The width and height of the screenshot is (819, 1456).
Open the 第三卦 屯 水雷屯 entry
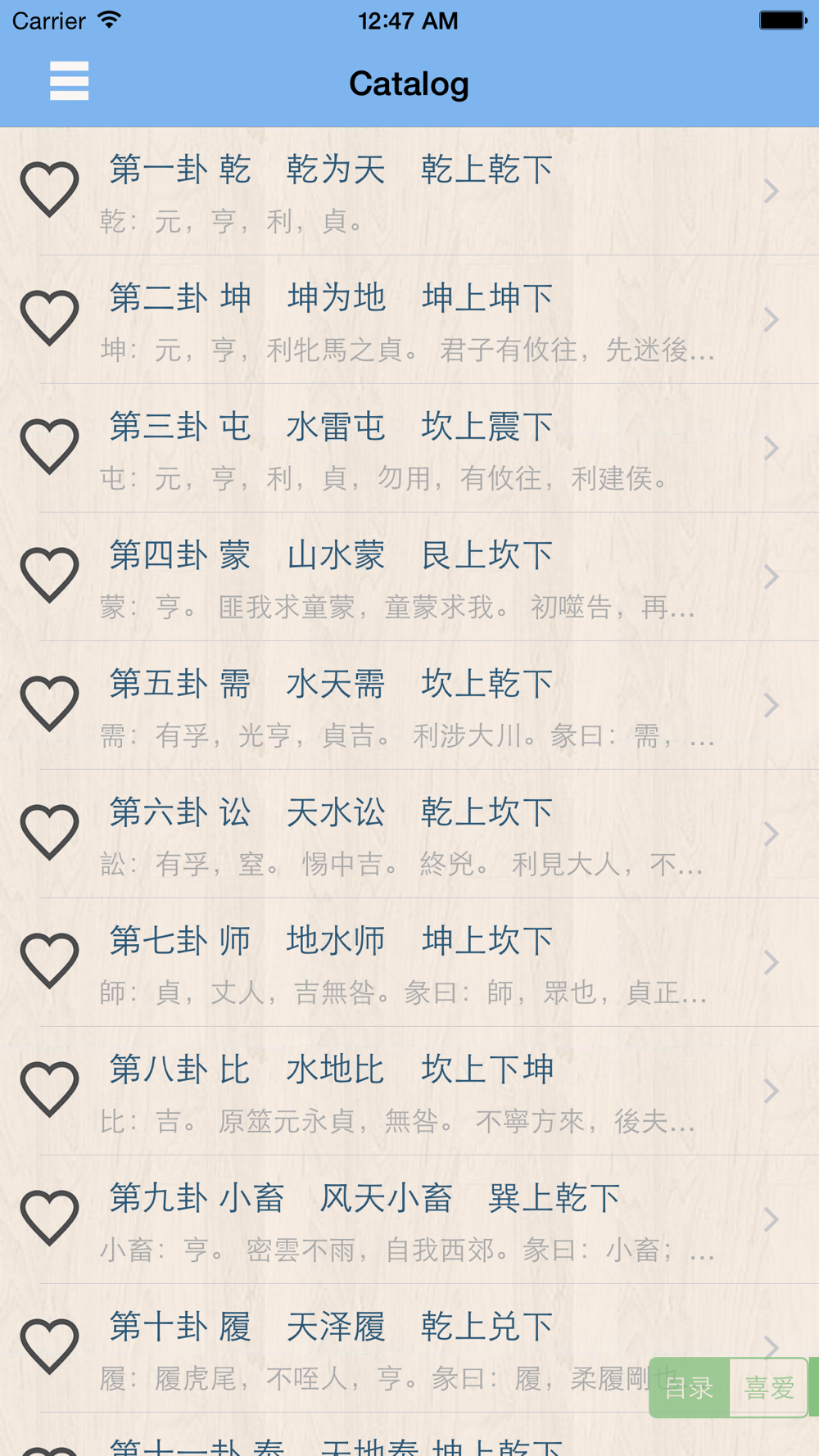tap(409, 449)
